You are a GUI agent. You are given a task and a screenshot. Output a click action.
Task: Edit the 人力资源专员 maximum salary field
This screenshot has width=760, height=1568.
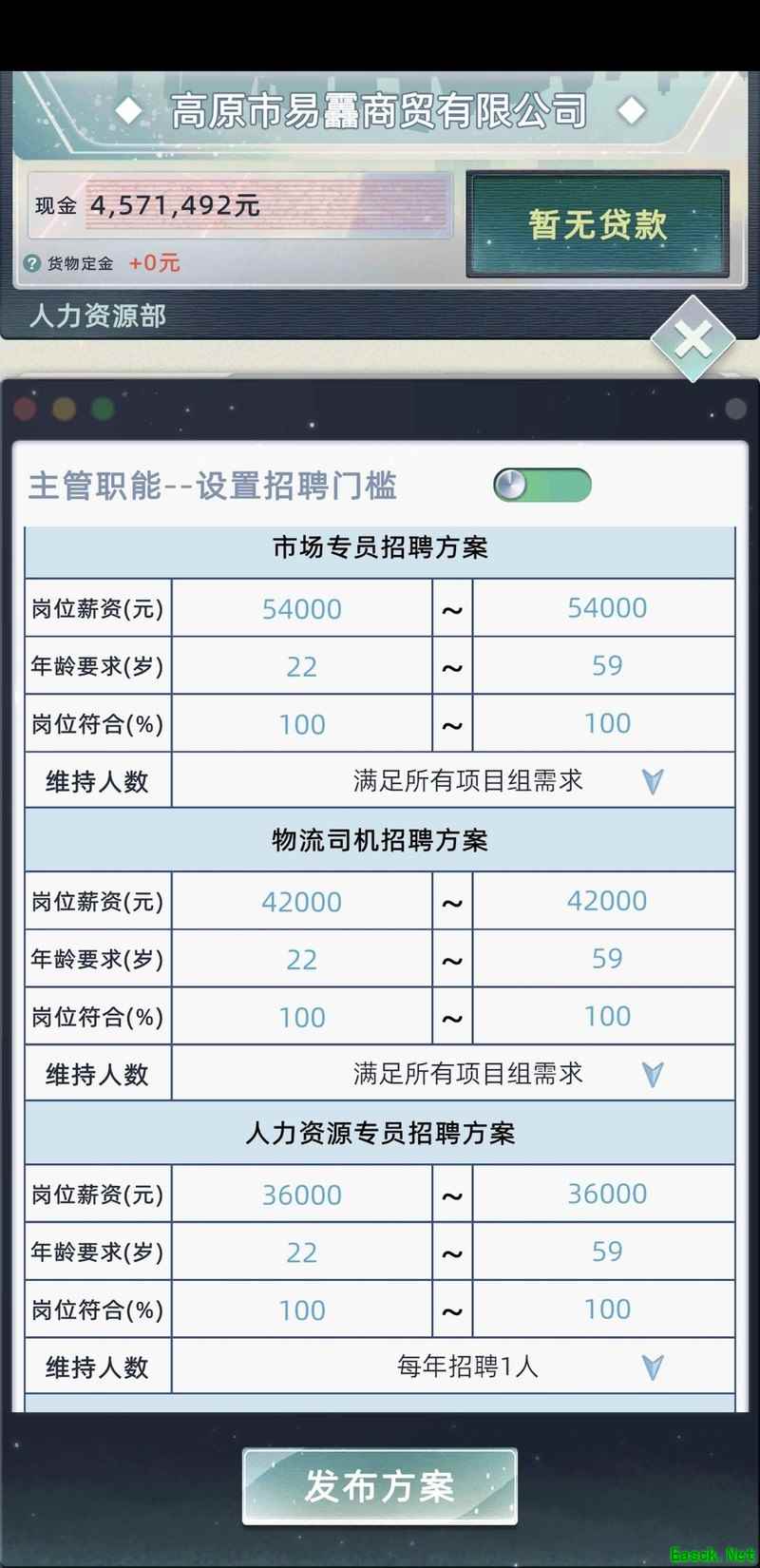click(606, 1194)
